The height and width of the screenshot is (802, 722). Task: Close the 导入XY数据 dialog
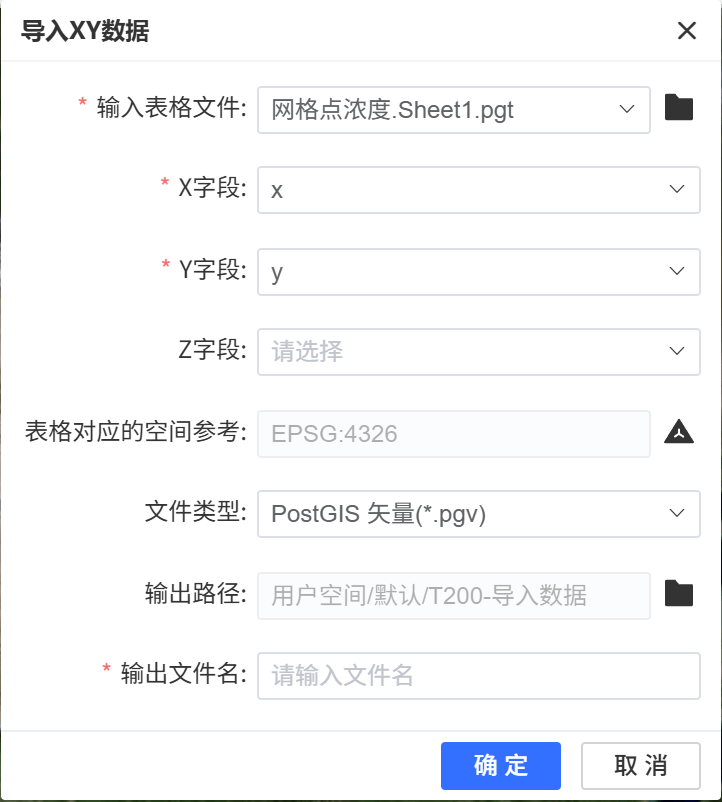pos(686,31)
